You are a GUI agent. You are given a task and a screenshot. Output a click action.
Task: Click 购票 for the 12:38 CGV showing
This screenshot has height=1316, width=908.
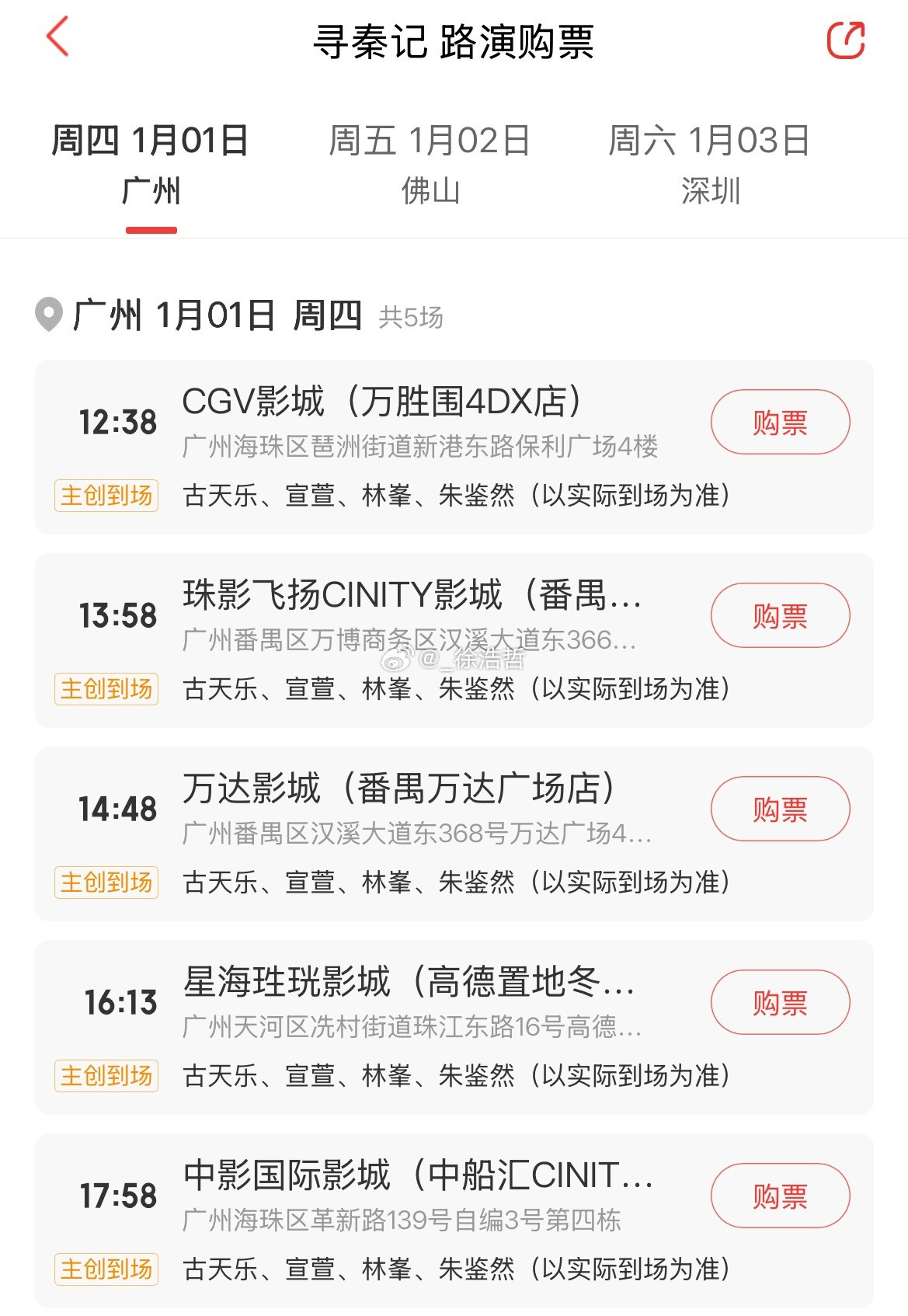point(779,420)
